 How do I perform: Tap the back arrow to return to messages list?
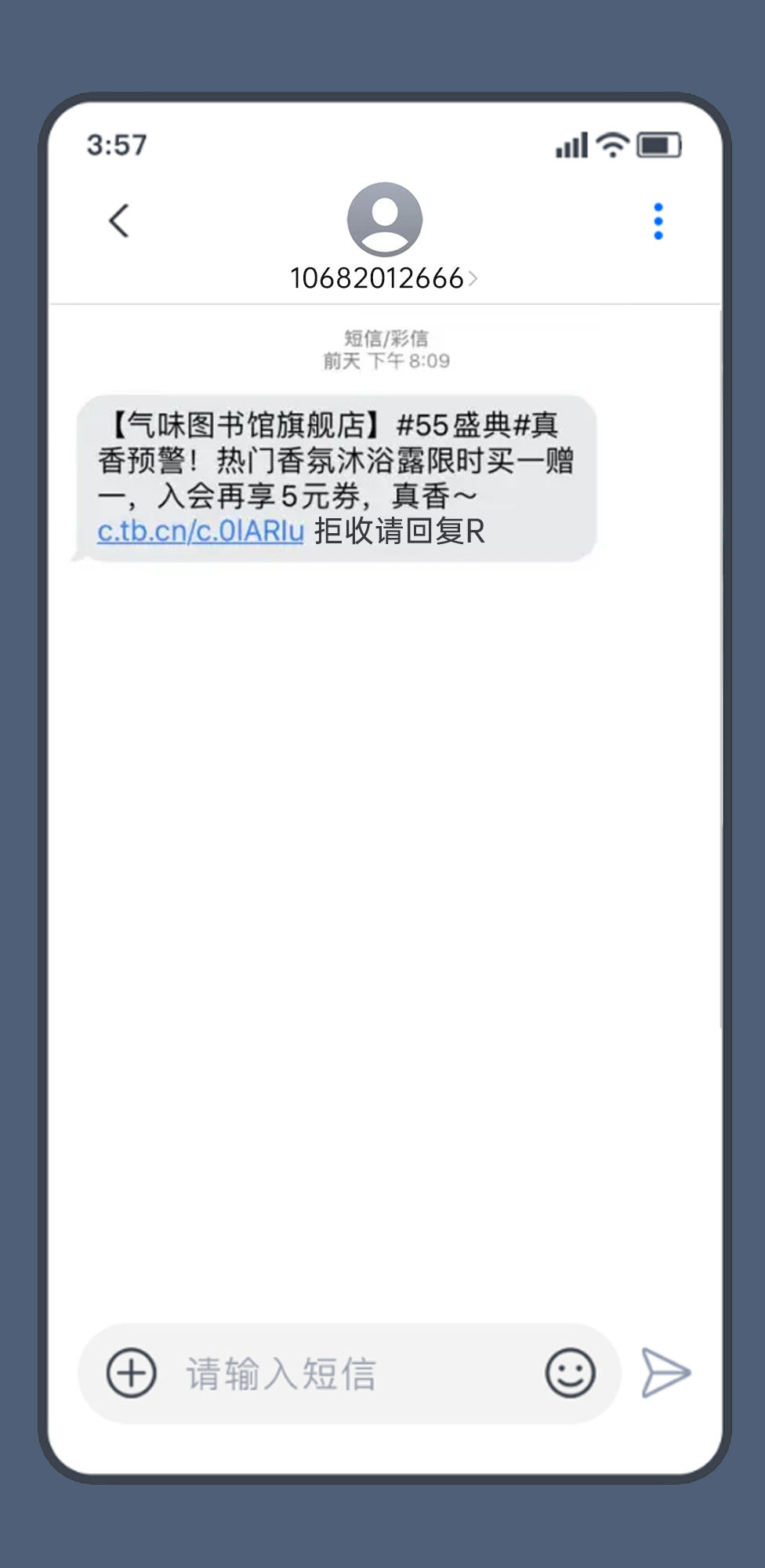tap(118, 220)
